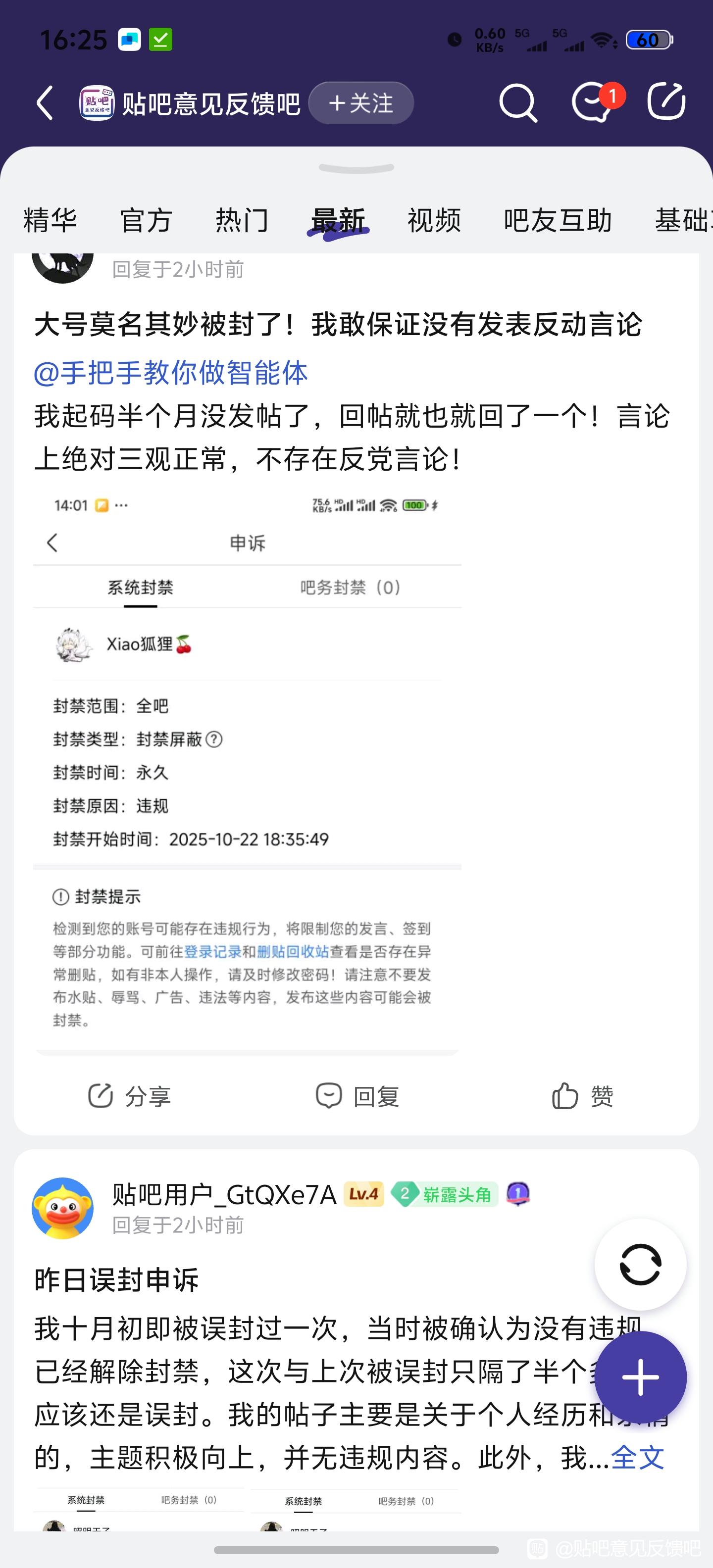
Task: Reply to the 大号莫名其妙被封了 post
Action: [357, 1096]
